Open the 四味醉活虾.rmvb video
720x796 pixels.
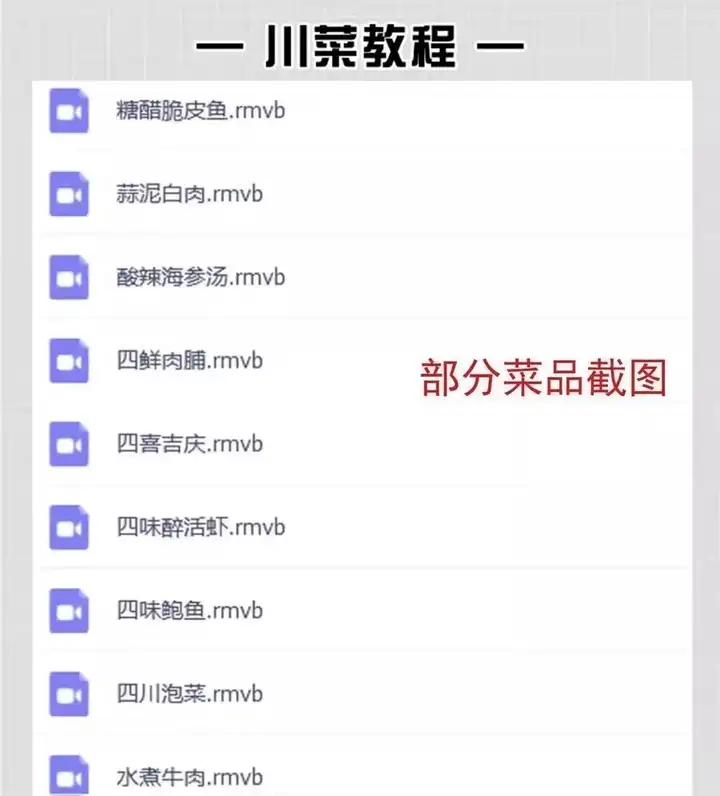pos(197,528)
